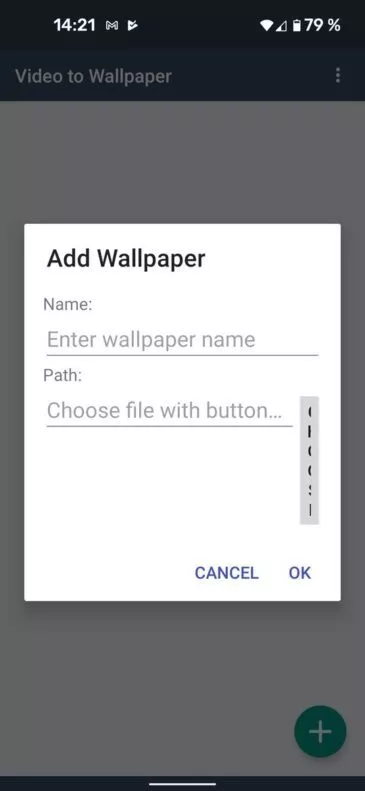Tap the green plus floating button
This screenshot has width=365, height=791.
[320, 731]
